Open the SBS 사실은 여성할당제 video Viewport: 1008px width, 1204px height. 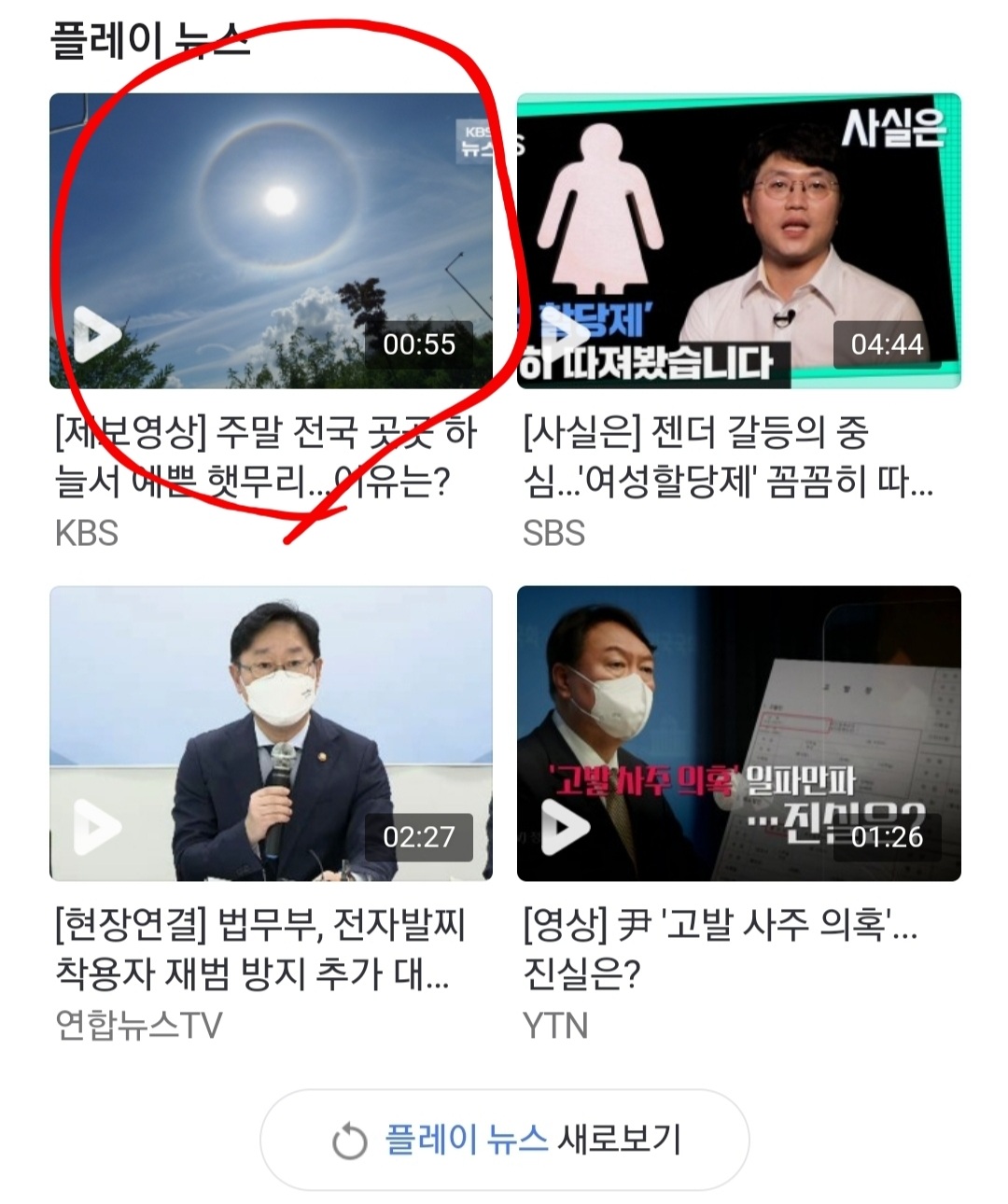(x=739, y=241)
